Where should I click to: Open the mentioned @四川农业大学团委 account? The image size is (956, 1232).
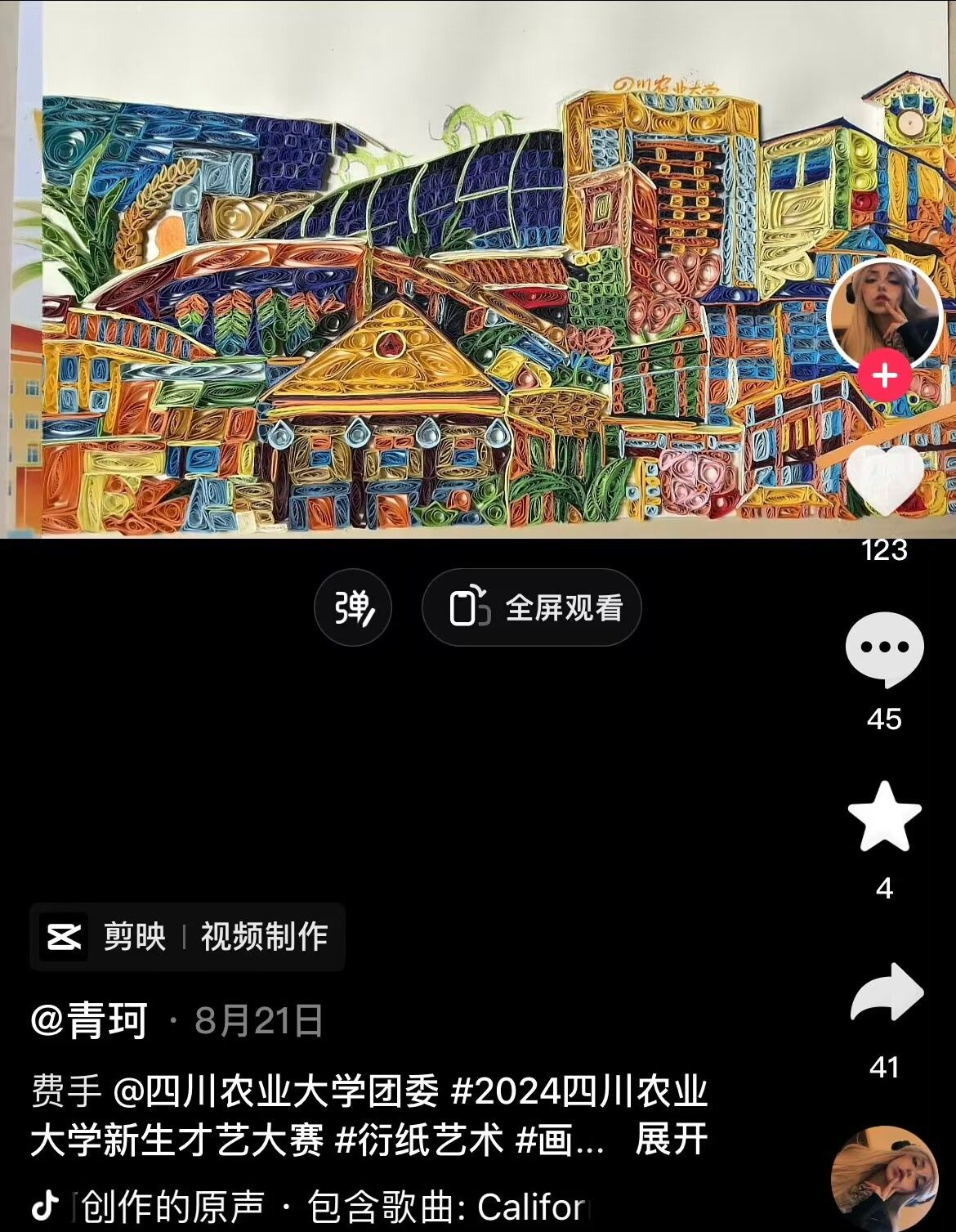tap(276, 1091)
